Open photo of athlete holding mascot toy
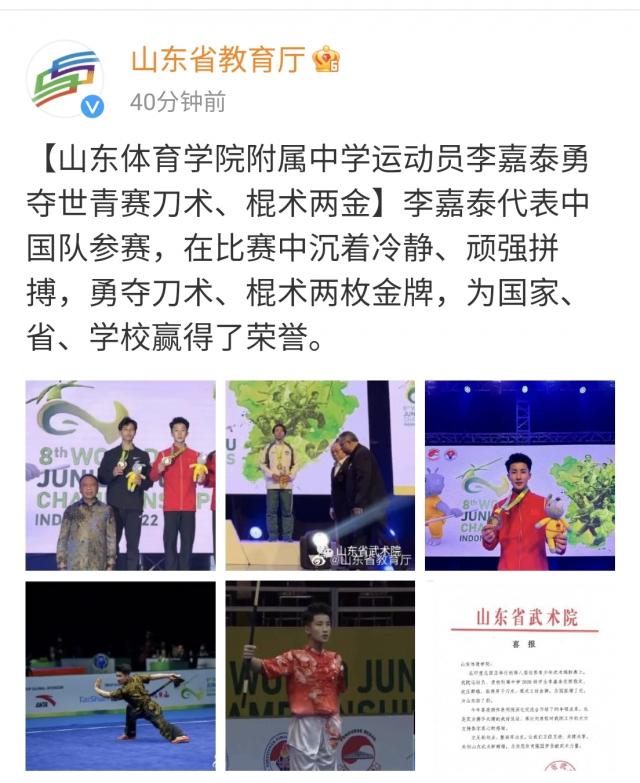Viewport: 640px width, 783px height. tap(520, 475)
